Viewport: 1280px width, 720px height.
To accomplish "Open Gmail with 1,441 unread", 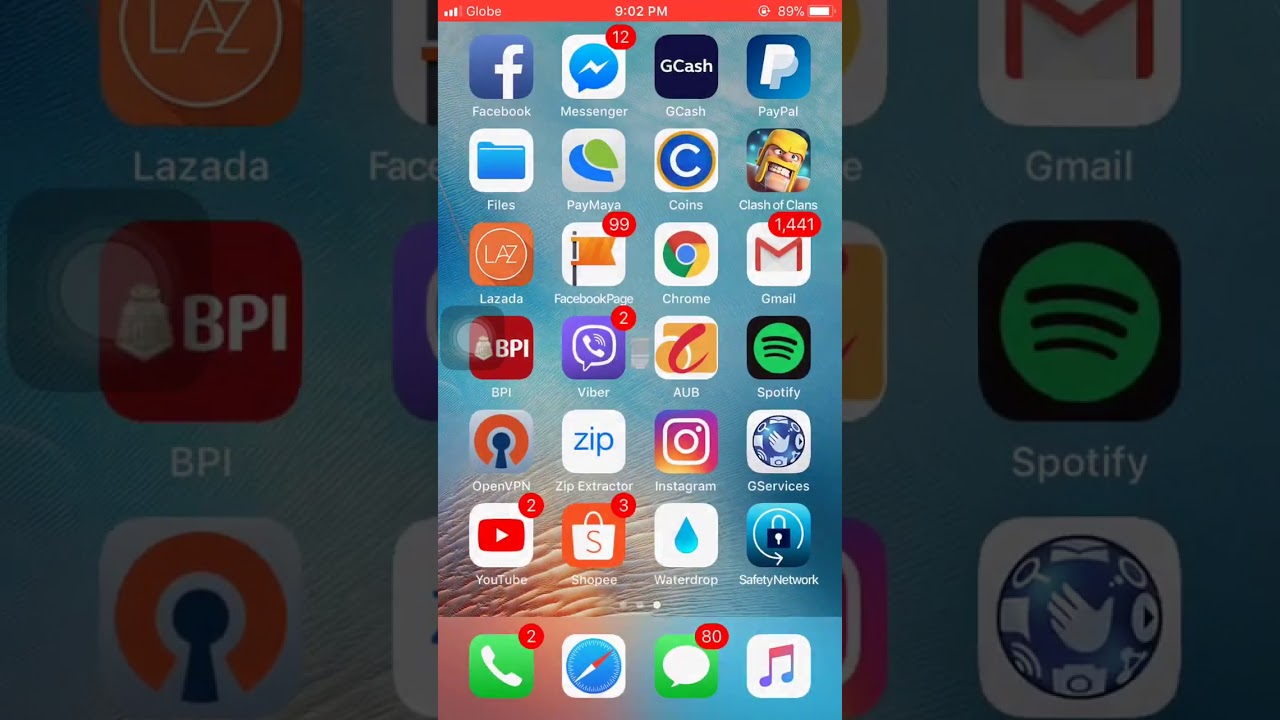I will coord(778,254).
